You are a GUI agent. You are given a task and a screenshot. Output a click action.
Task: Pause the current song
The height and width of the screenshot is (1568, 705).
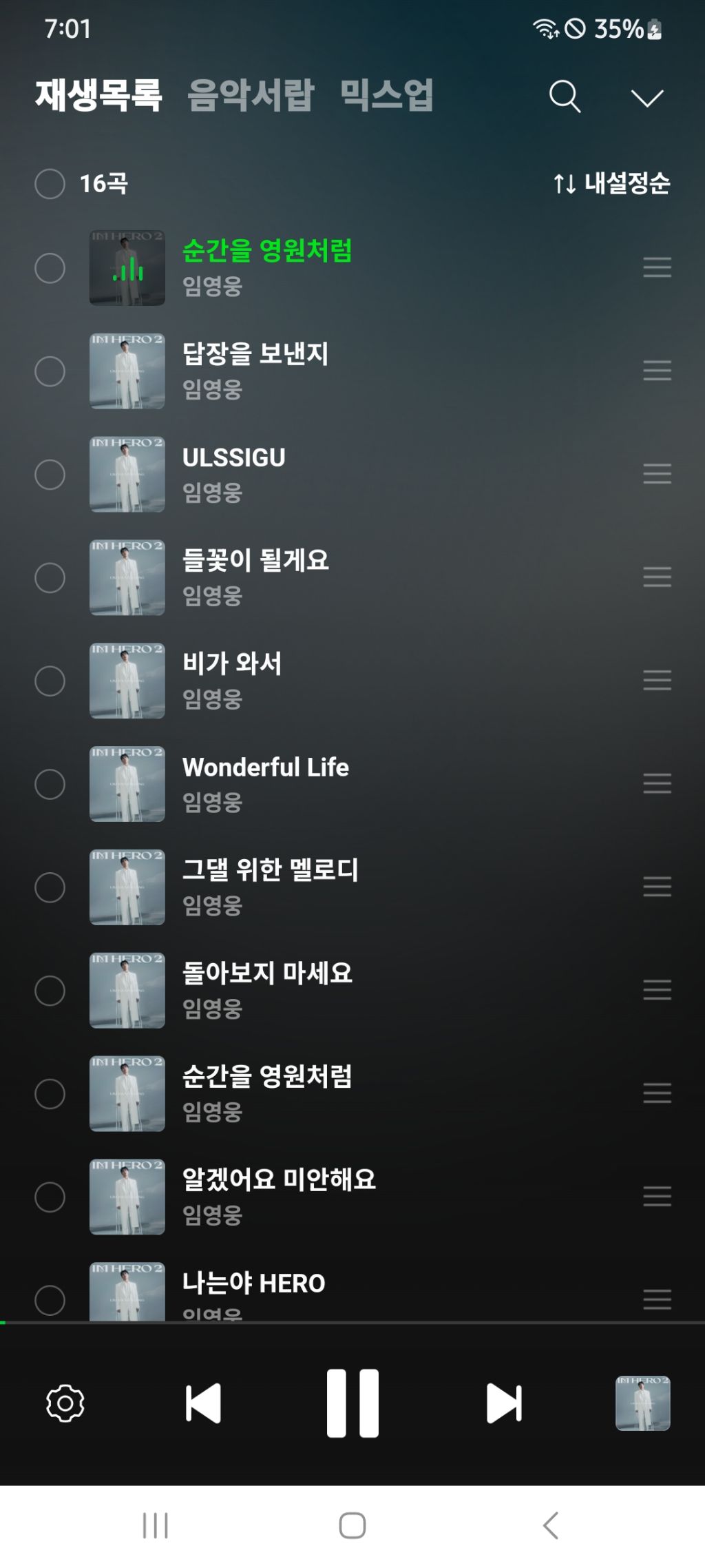[x=352, y=1403]
